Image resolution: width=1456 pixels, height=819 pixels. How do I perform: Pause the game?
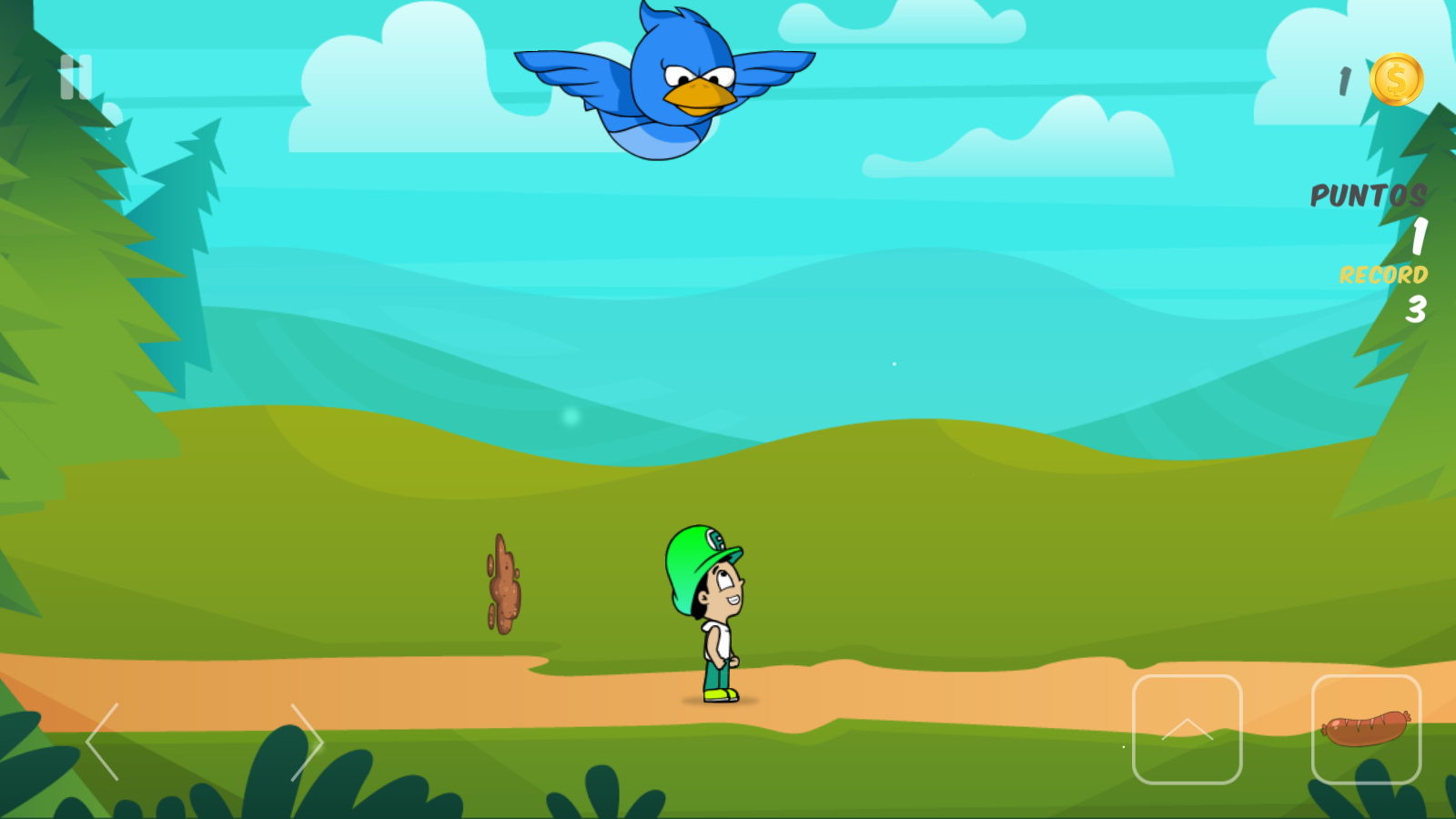(76, 77)
